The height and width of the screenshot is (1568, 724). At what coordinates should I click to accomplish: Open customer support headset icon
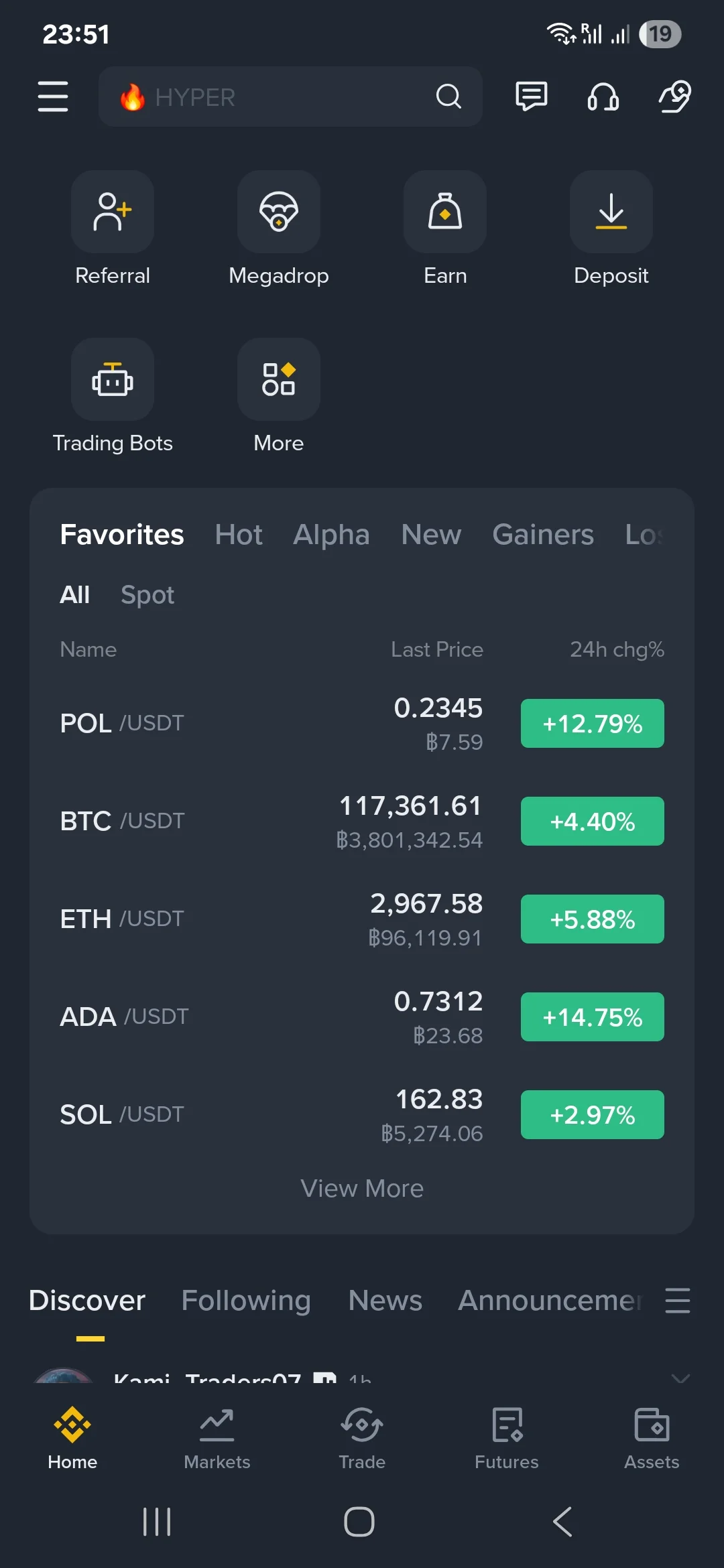[x=602, y=97]
